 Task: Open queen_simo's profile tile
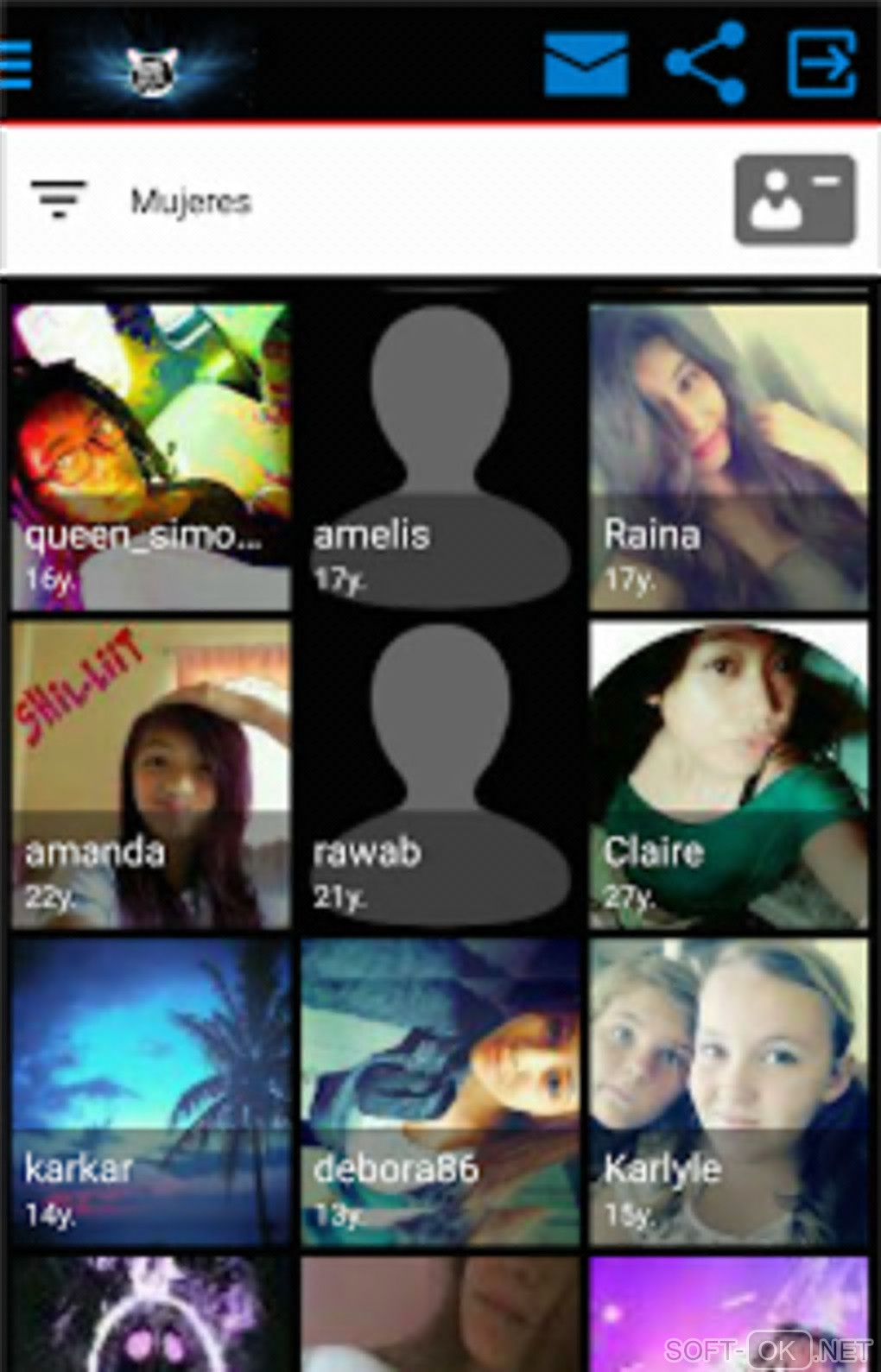click(151, 458)
